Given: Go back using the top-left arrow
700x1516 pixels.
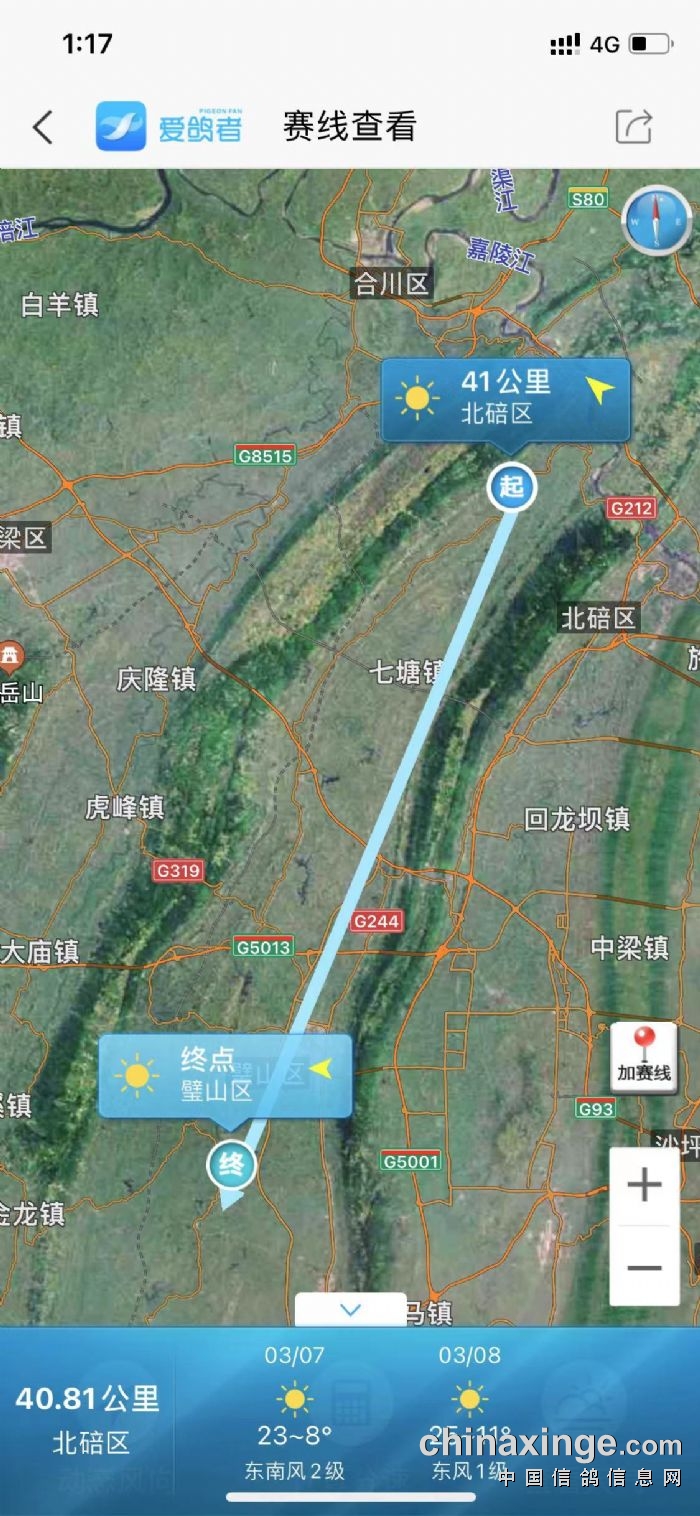Looking at the screenshot, I should pyautogui.click(x=42, y=127).
